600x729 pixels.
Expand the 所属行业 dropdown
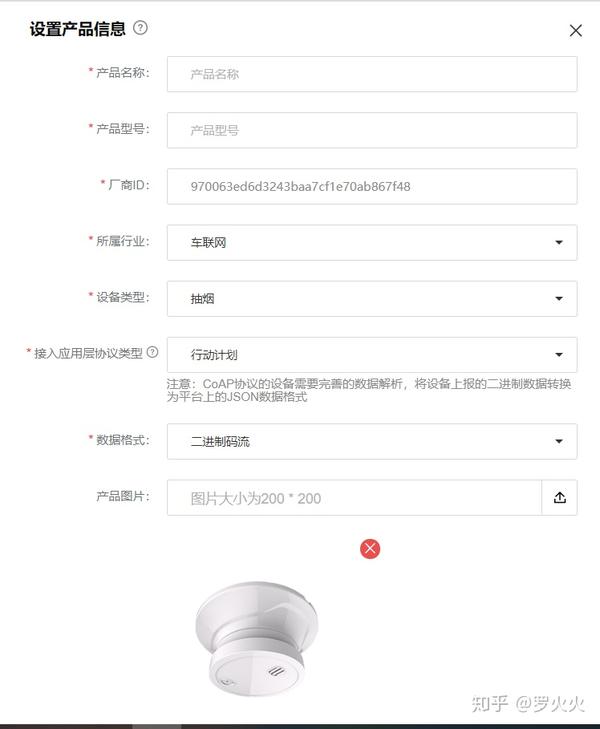pyautogui.click(x=371, y=242)
